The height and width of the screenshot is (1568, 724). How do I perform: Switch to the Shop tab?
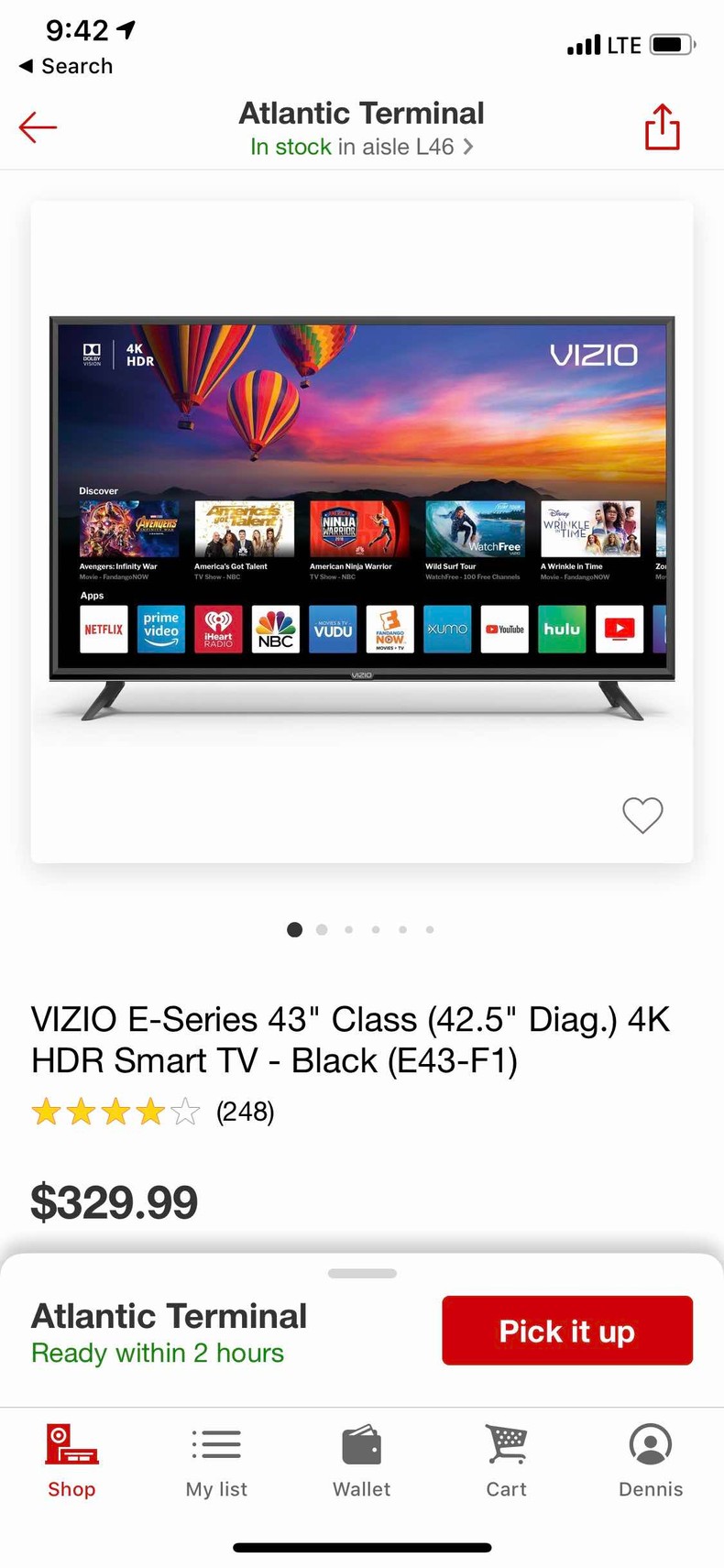click(x=71, y=1461)
